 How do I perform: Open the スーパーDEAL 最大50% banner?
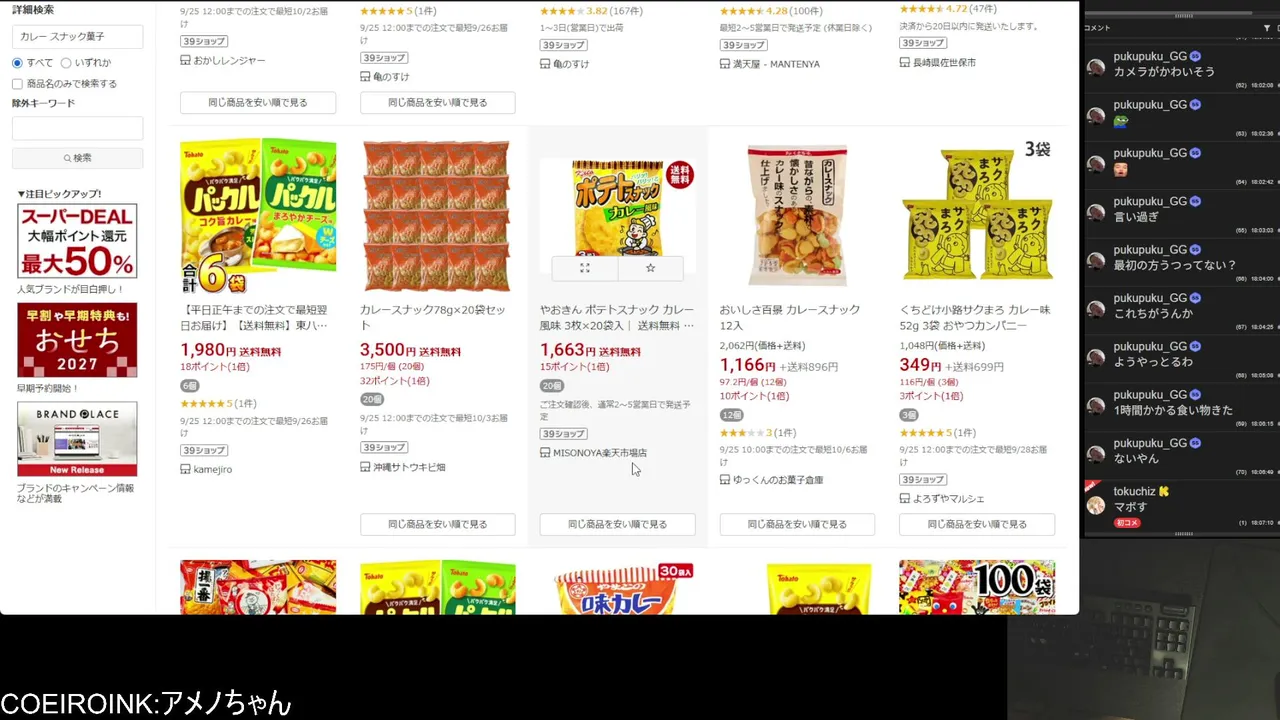coord(77,241)
